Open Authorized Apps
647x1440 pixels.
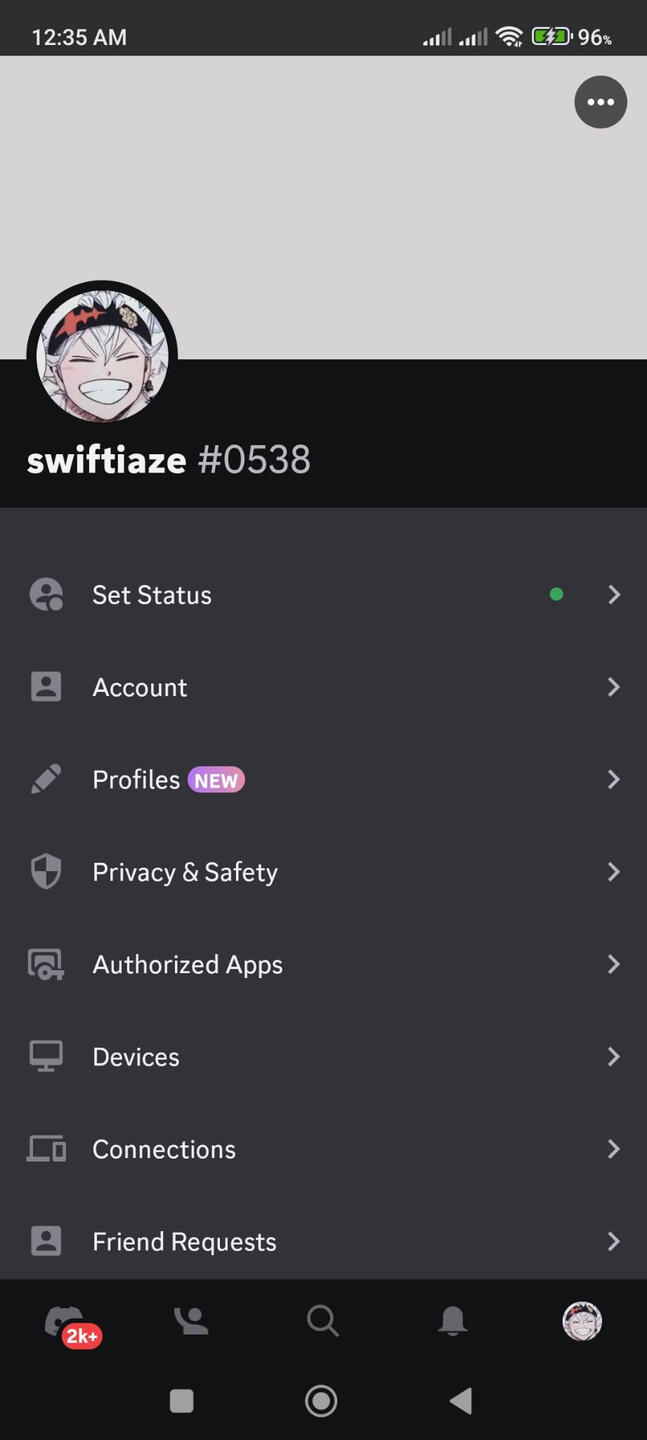[323, 964]
